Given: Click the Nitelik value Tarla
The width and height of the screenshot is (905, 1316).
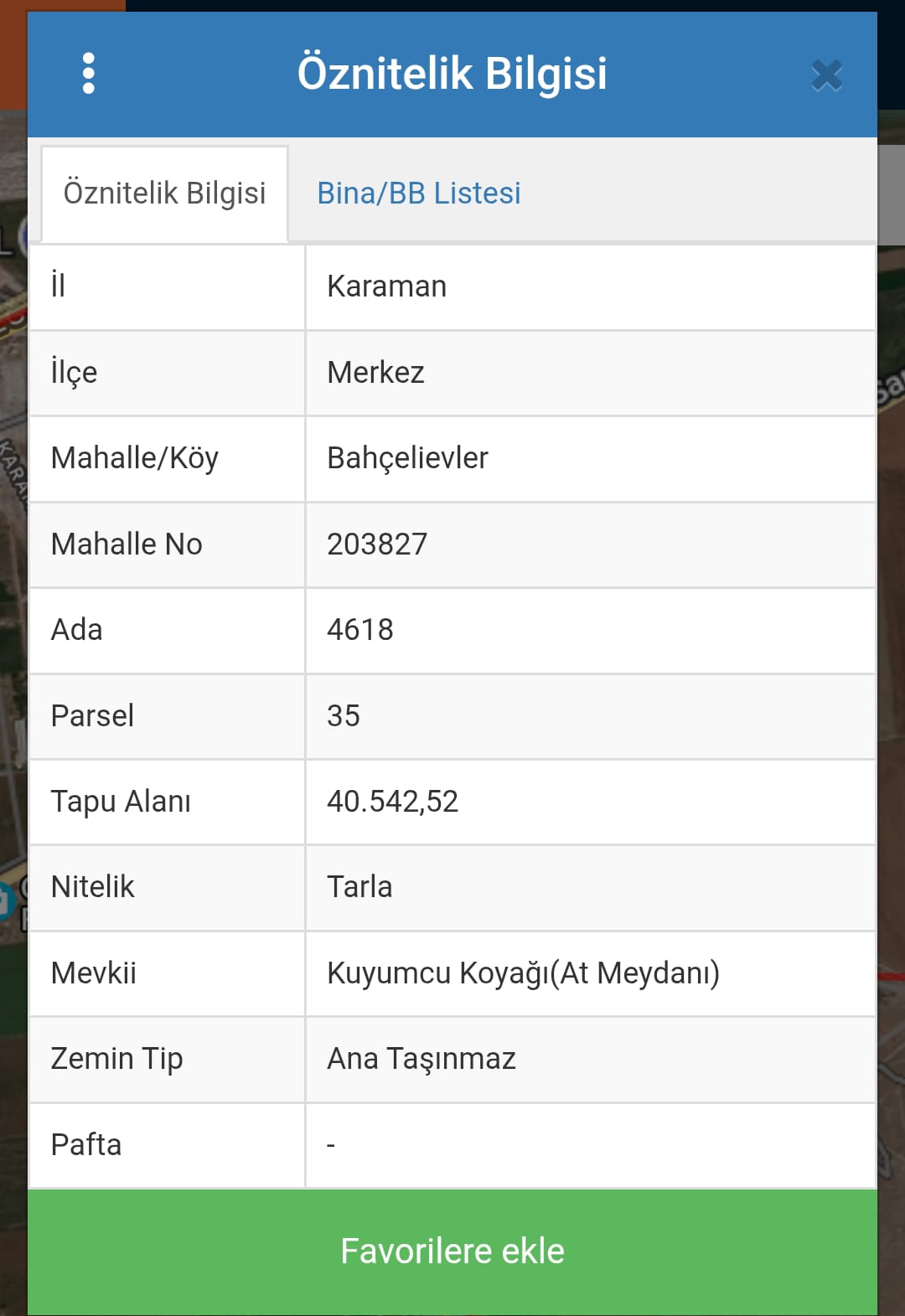Looking at the screenshot, I should (359, 887).
